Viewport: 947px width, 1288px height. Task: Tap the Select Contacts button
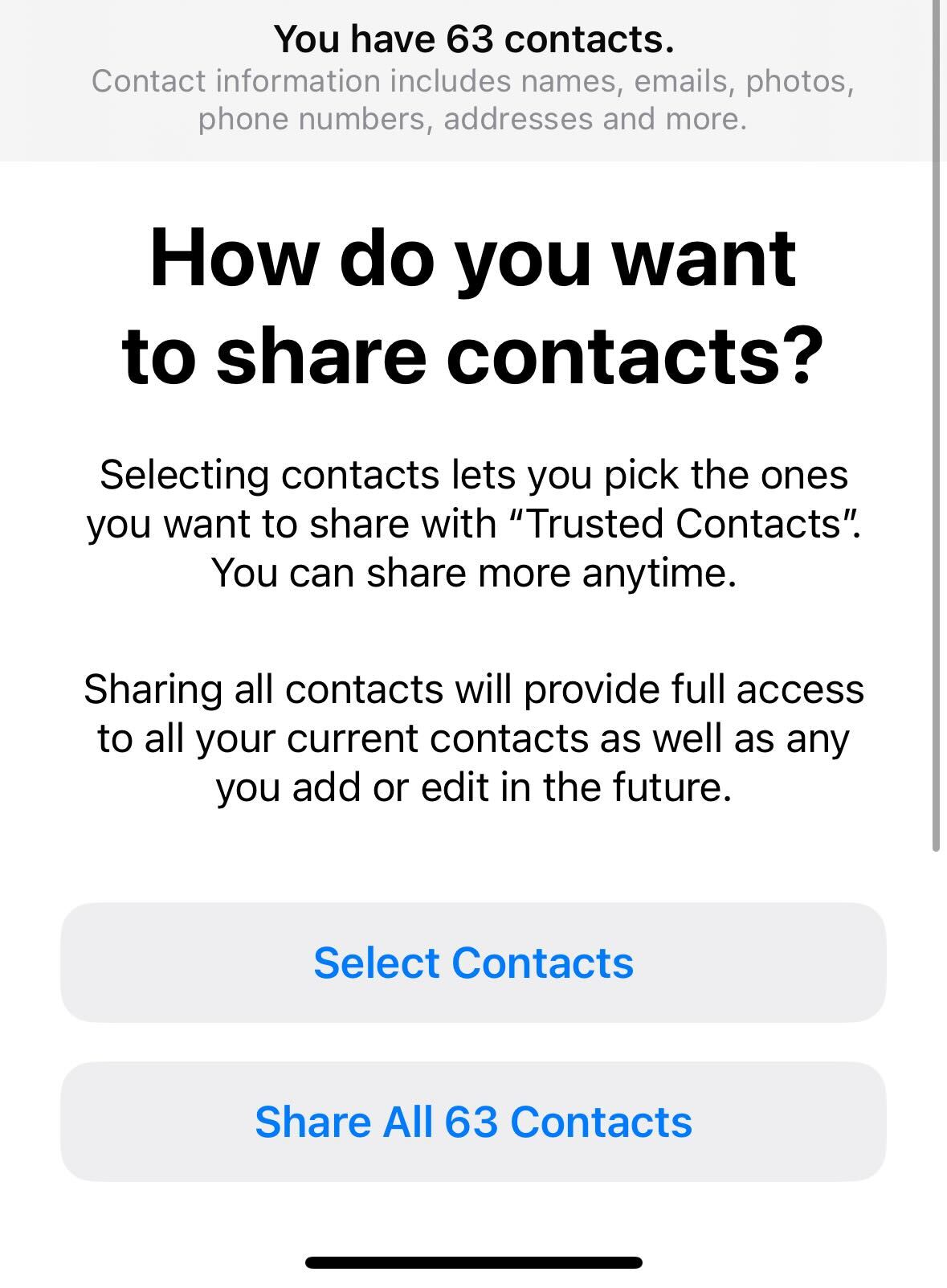point(473,963)
